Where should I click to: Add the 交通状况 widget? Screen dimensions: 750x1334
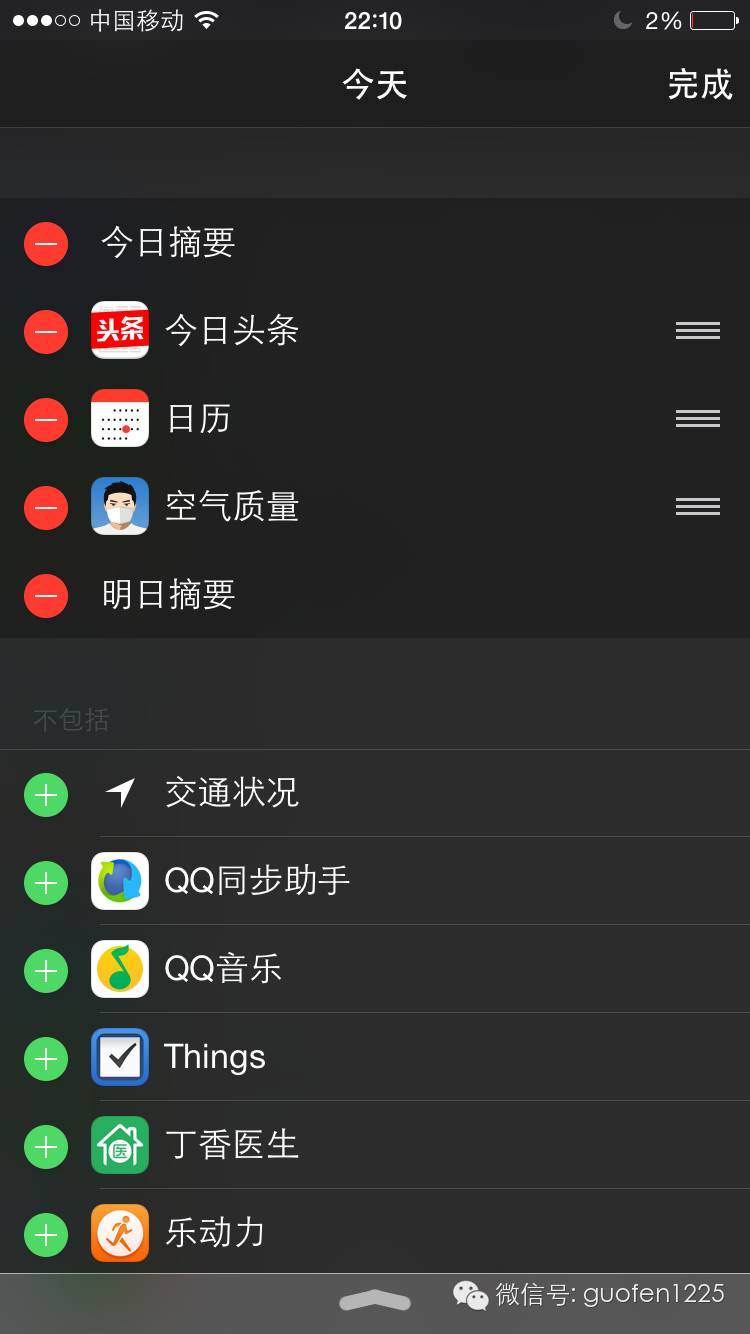click(x=46, y=795)
